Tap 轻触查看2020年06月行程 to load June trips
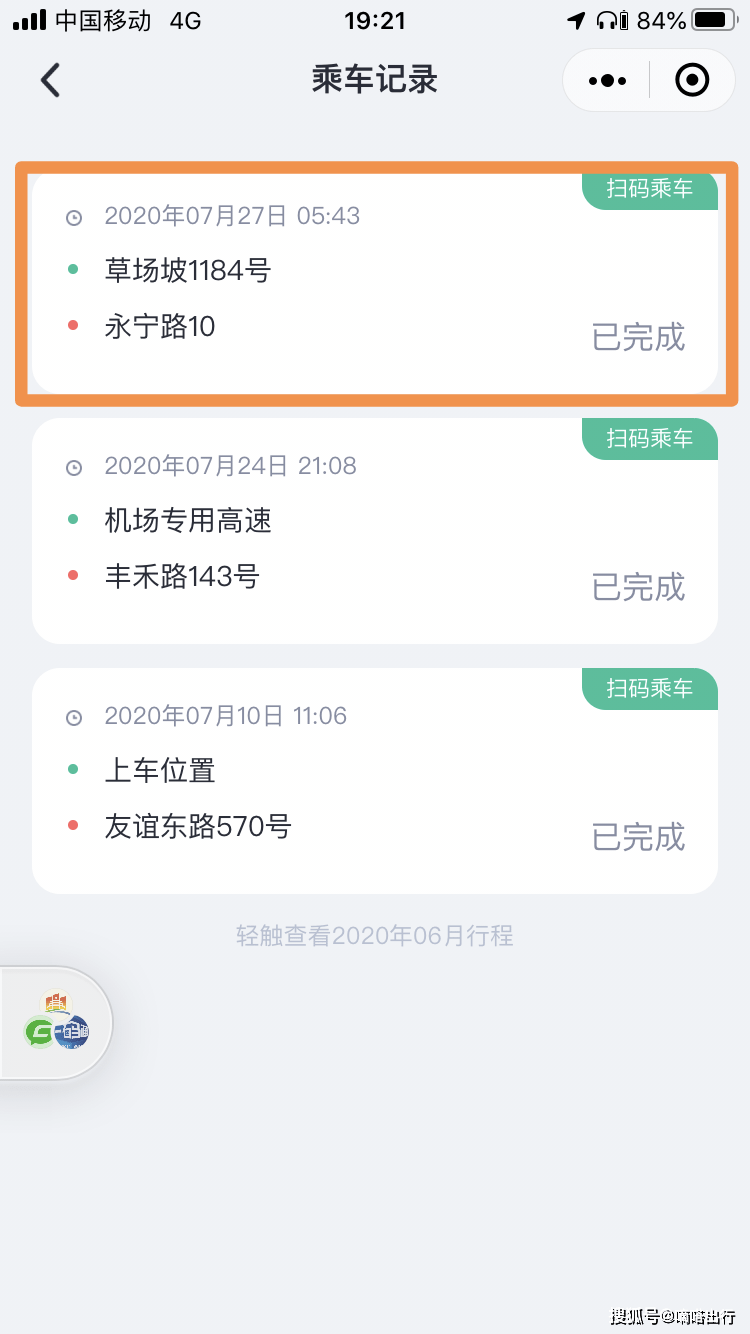Screen dimensions: 750x1334 (375, 934)
